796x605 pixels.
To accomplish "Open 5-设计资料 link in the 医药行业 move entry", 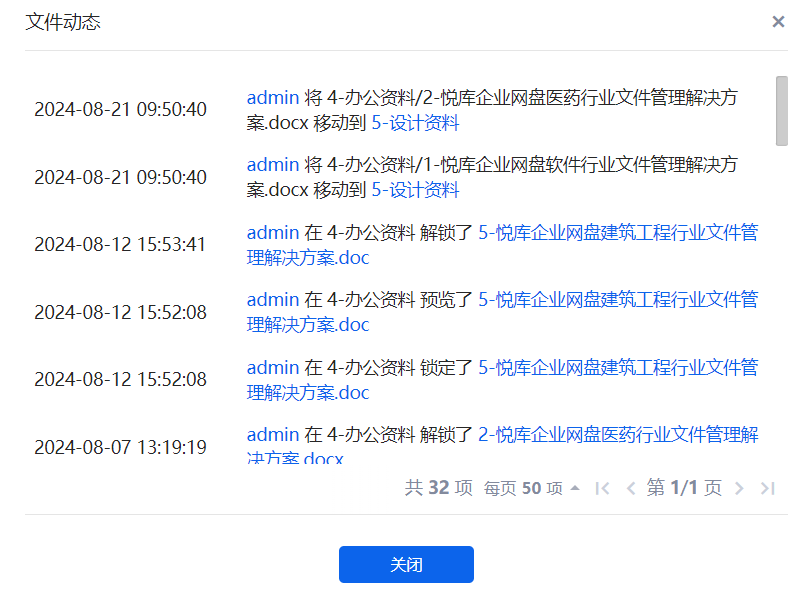I will [x=415, y=123].
